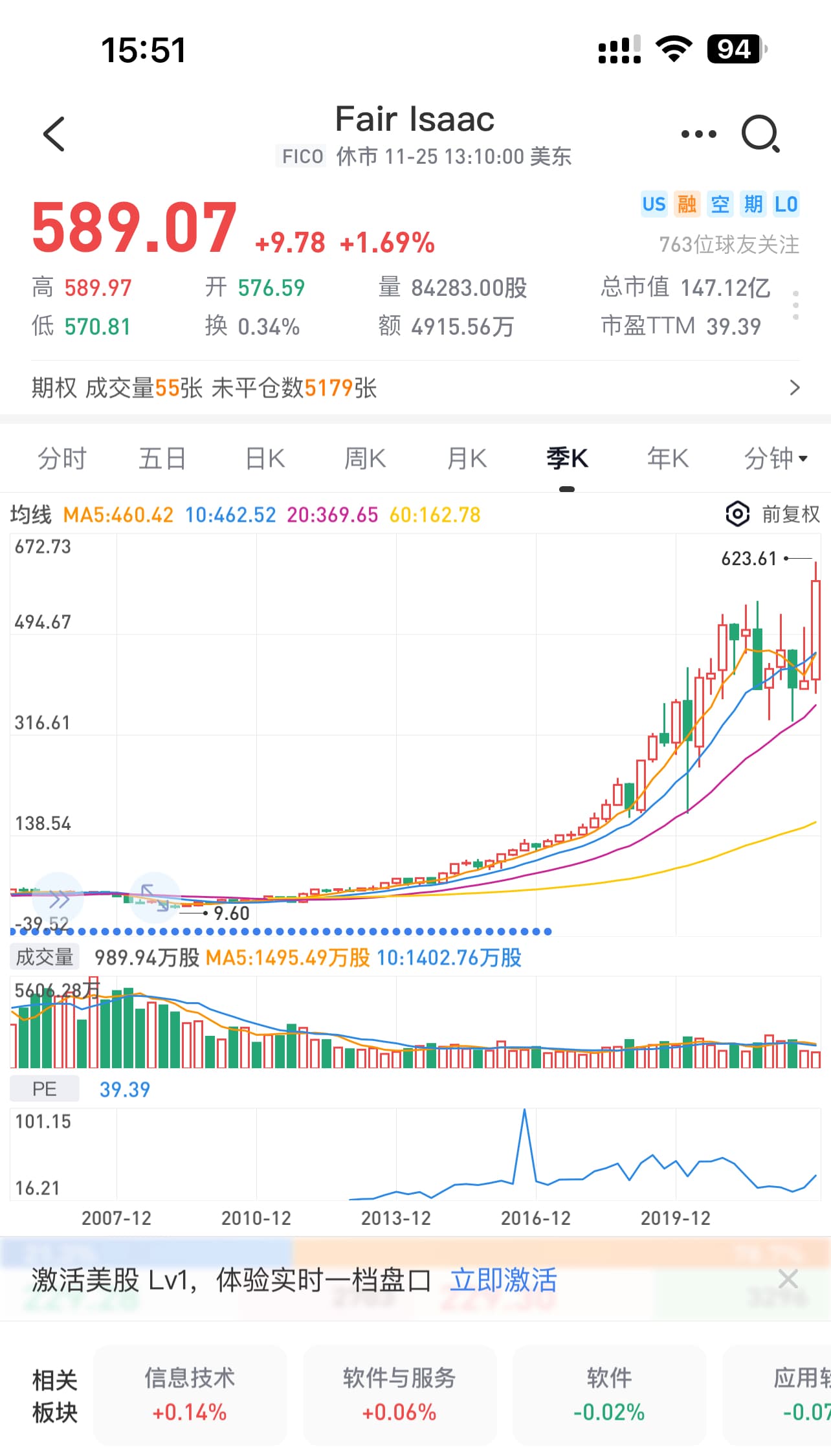Open the 信息技术 sector card
Viewport: 831px width, 1456px height.
pos(190,1394)
